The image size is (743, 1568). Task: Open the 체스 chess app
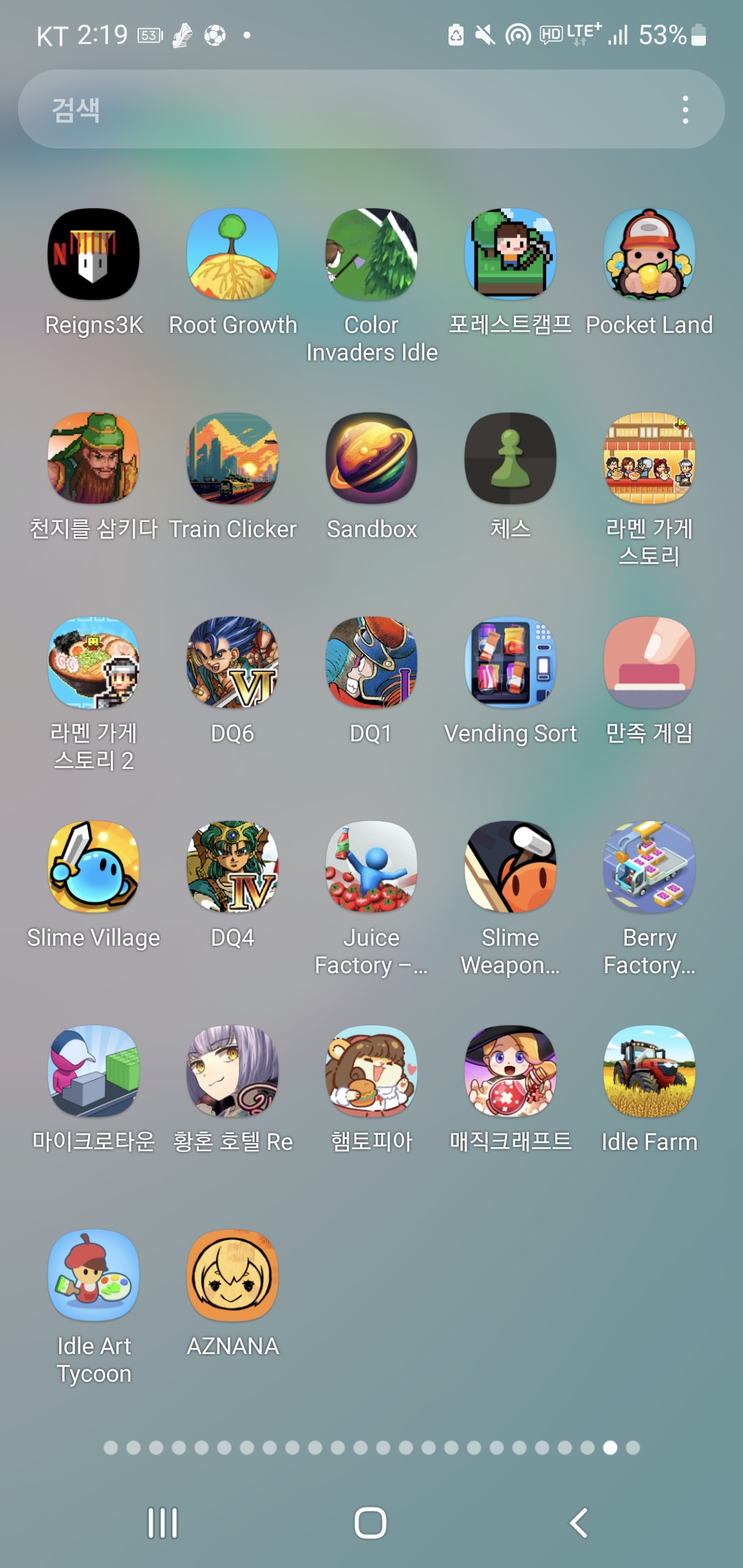[x=510, y=459]
